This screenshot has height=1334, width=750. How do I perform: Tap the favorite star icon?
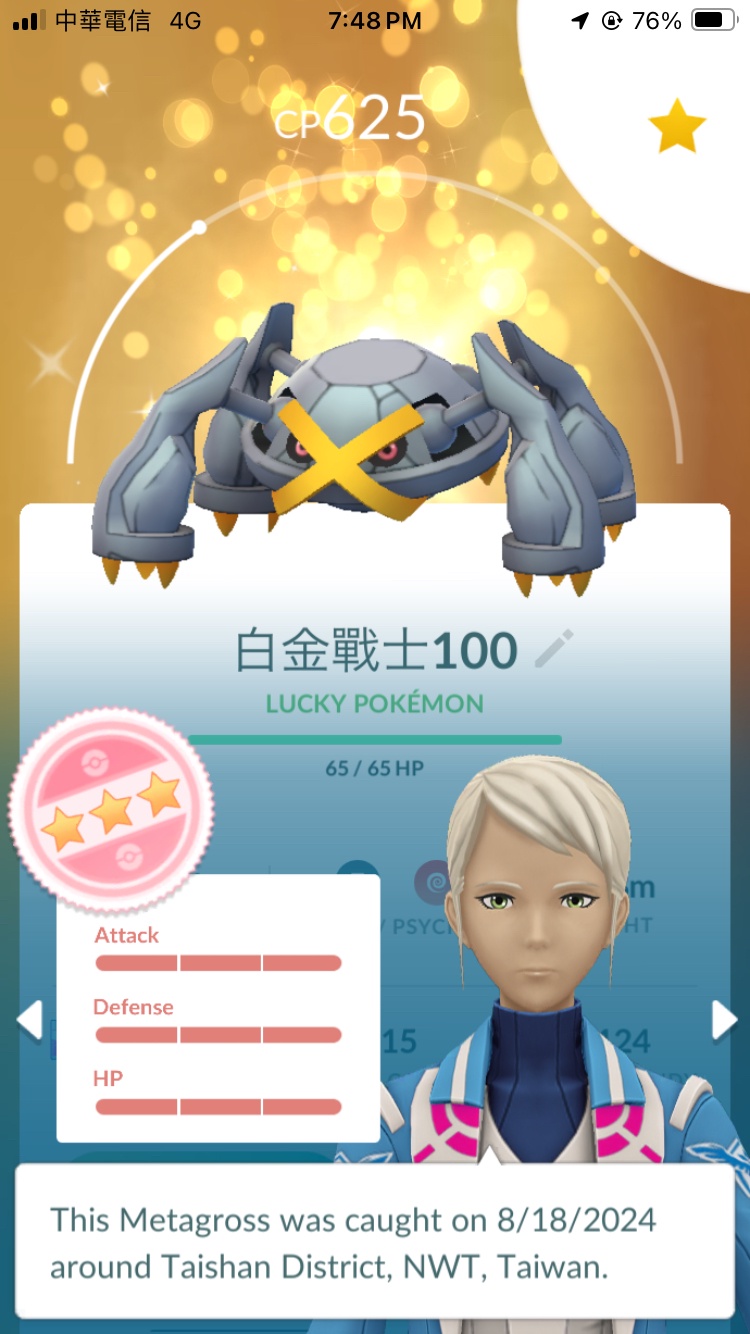click(677, 125)
